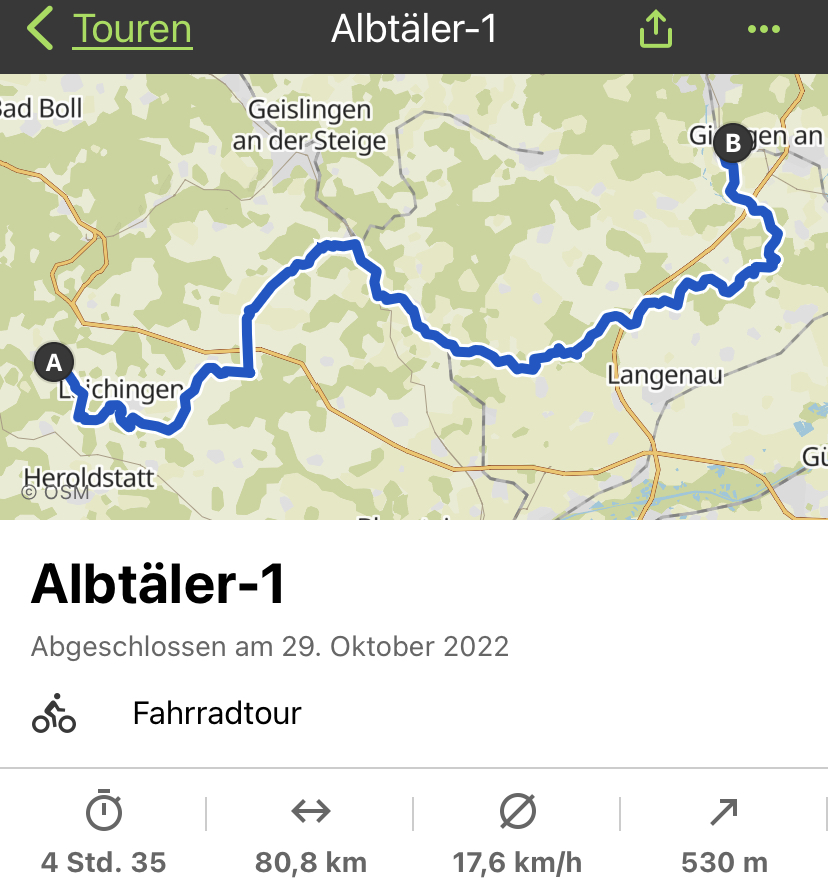The width and height of the screenshot is (828, 893).
Task: Open the three-dot overflow menu
Action: pos(763,30)
